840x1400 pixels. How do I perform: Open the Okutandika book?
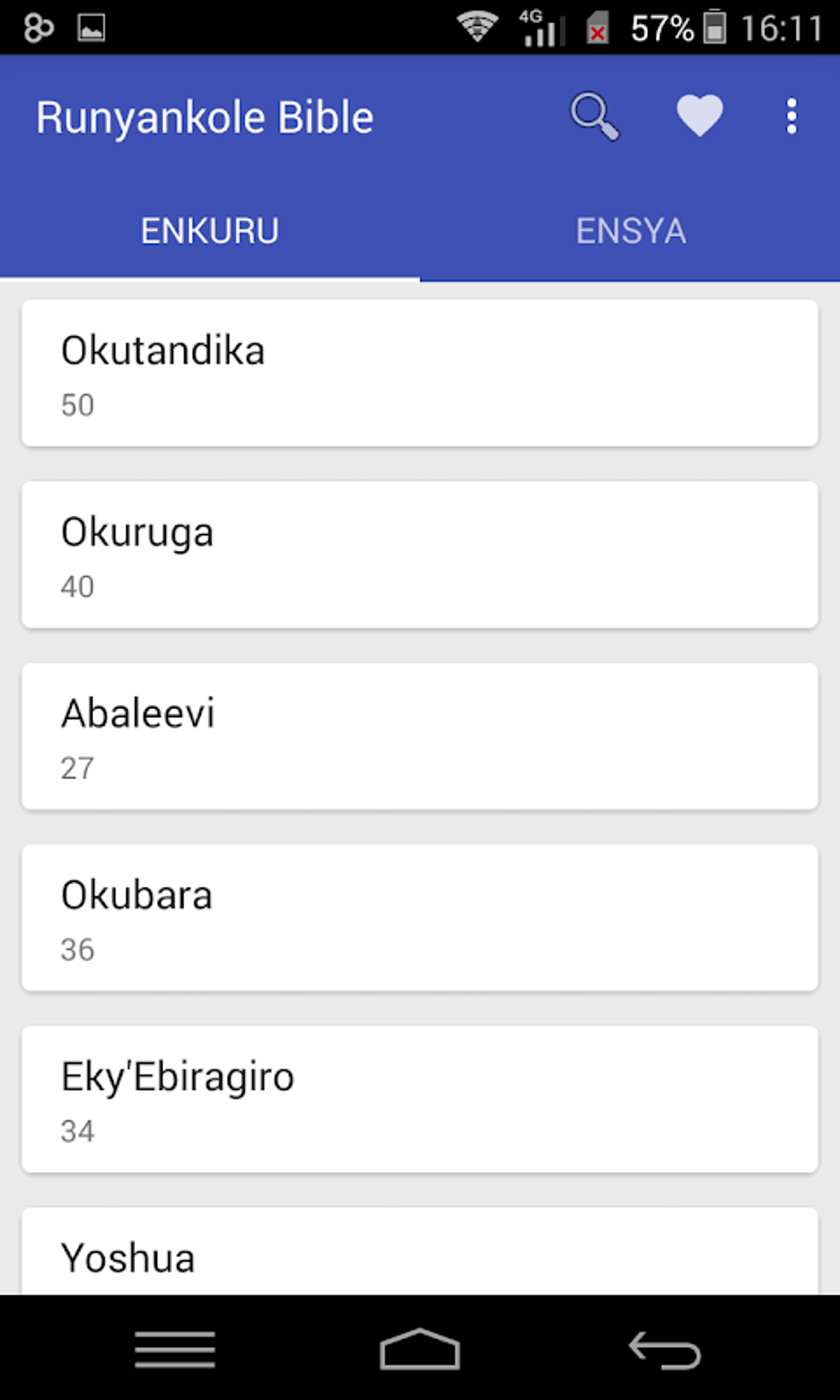(x=420, y=372)
